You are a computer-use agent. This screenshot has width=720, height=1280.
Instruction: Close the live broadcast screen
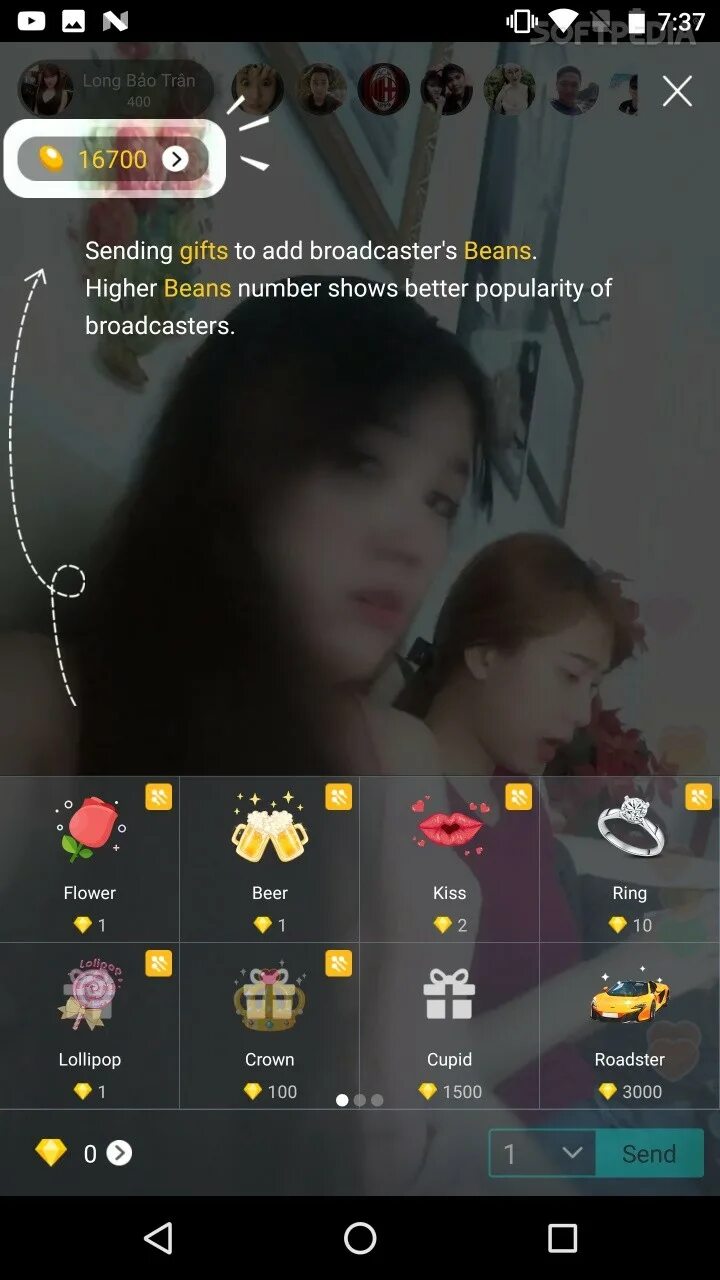click(677, 92)
